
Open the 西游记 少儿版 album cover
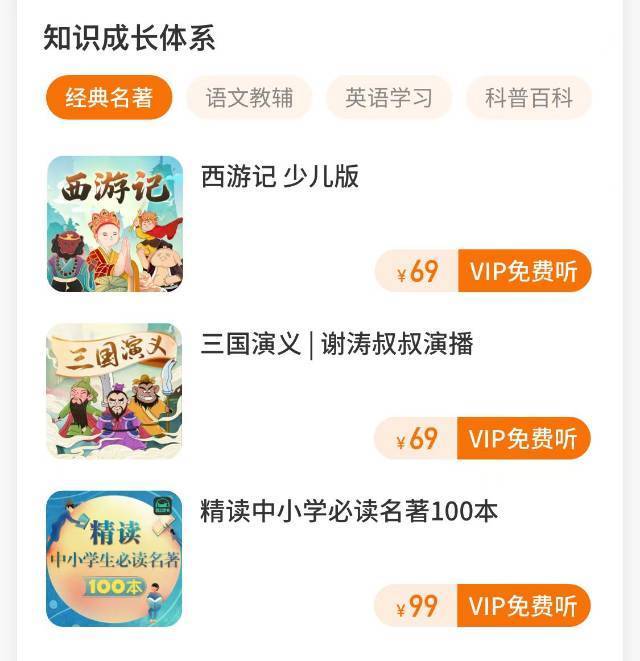(115, 224)
